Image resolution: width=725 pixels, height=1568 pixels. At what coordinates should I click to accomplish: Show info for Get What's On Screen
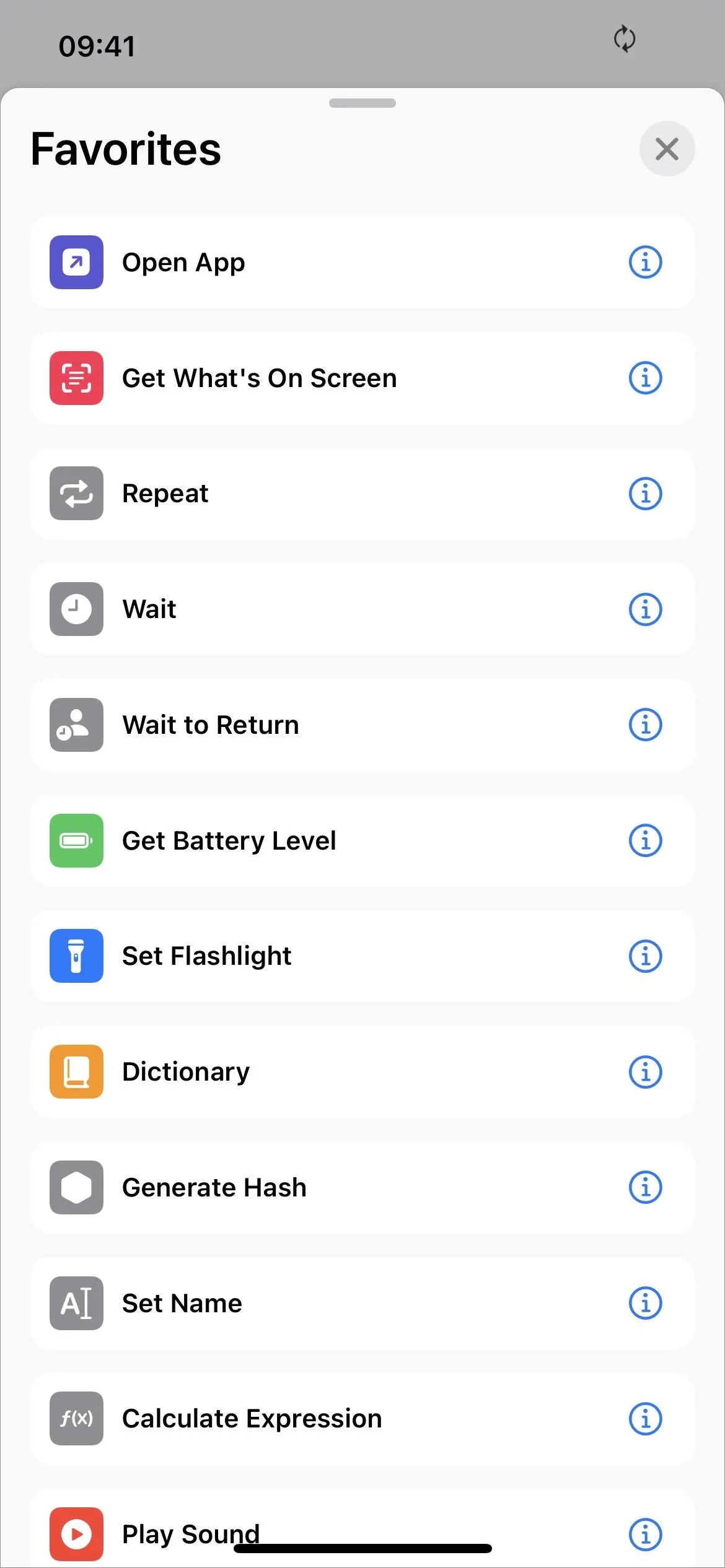[645, 378]
